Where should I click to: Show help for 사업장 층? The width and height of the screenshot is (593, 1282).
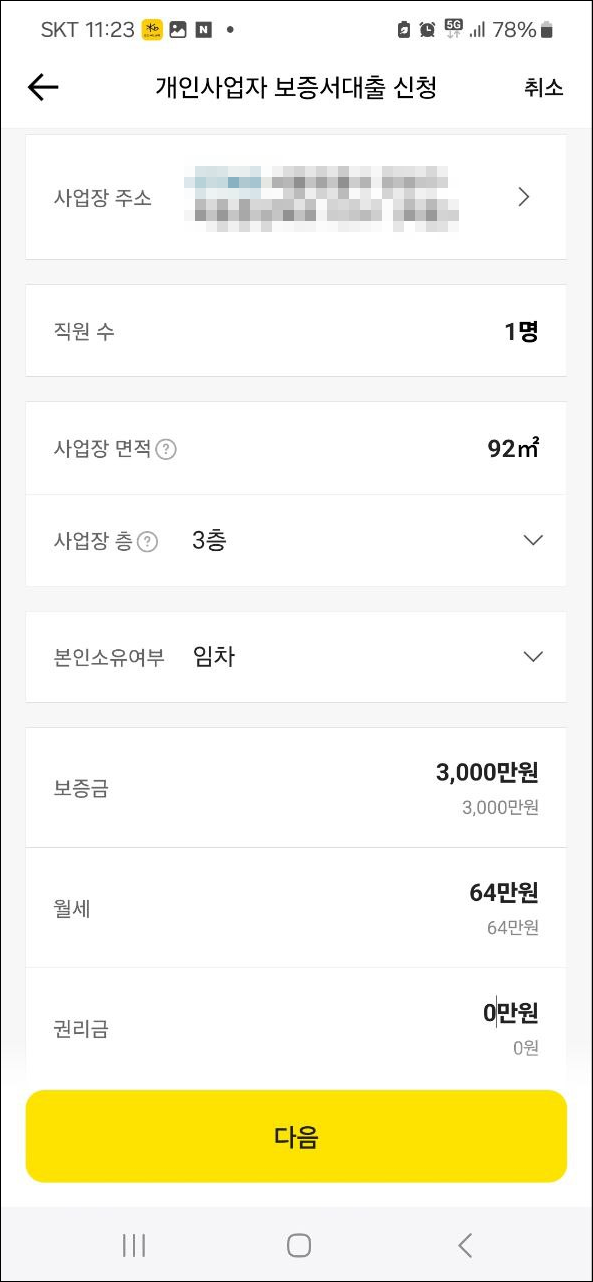148,542
